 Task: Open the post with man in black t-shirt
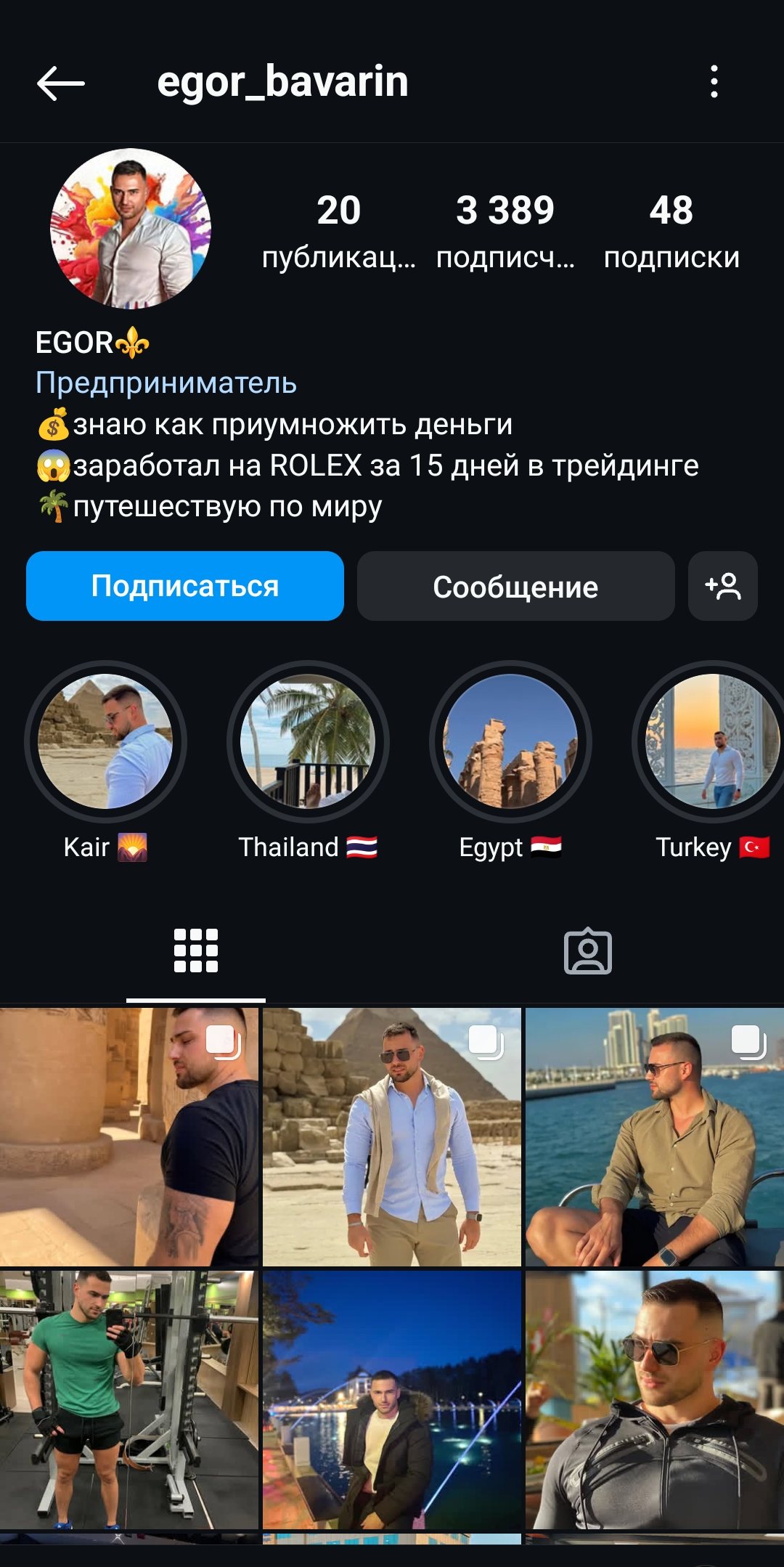(129, 1136)
